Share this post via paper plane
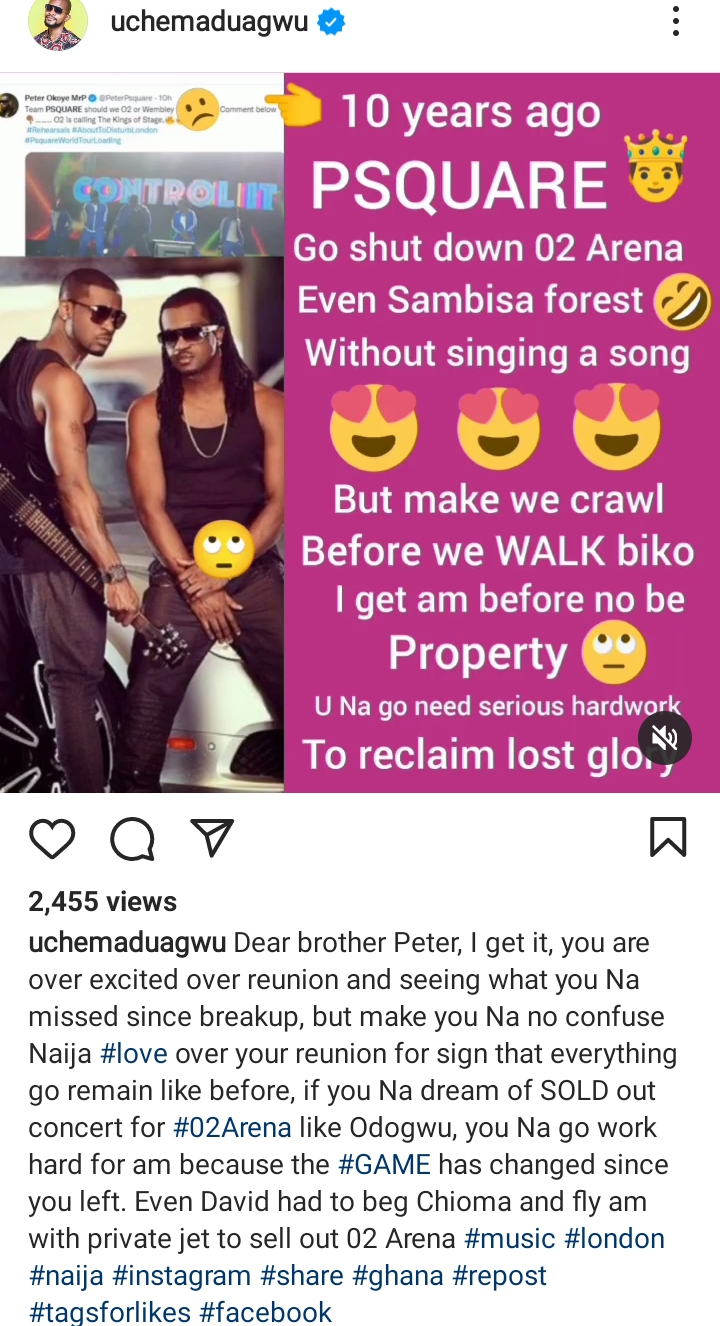The image size is (720, 1326). click(x=211, y=838)
